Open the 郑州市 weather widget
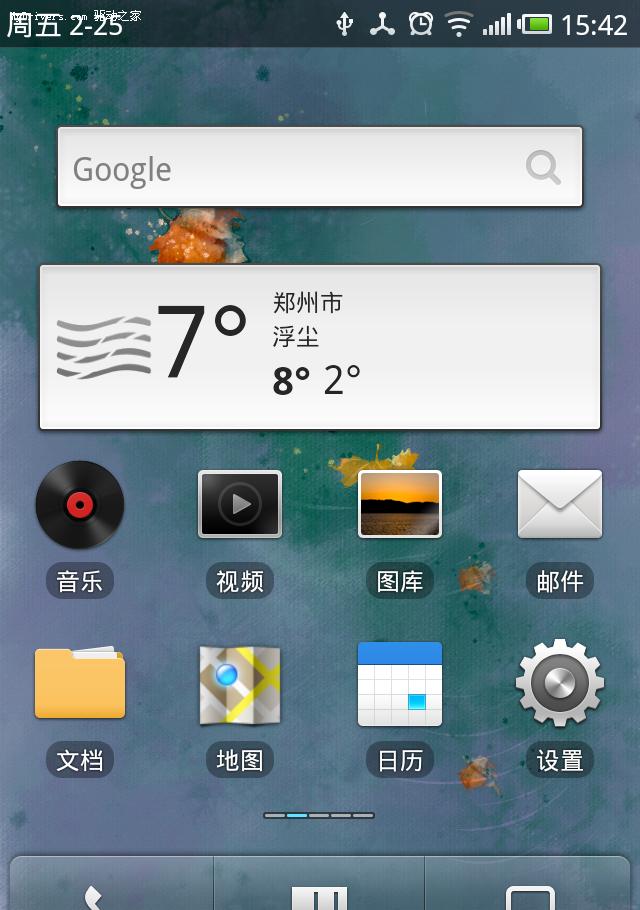This screenshot has width=640, height=910. click(x=320, y=347)
